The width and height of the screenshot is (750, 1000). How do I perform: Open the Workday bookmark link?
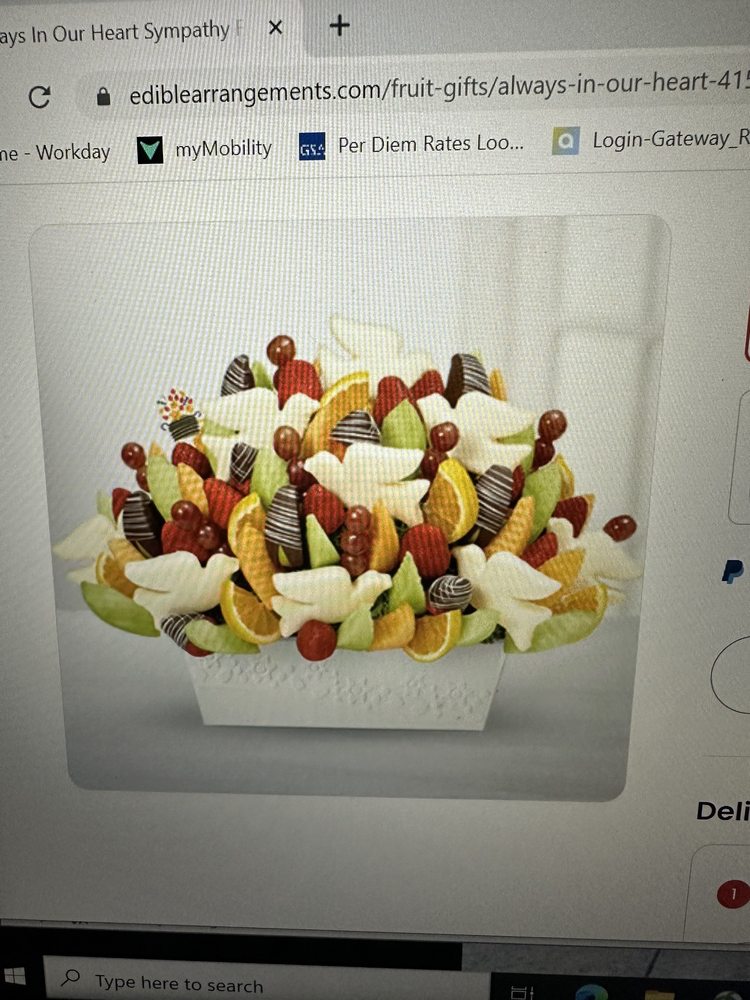click(x=60, y=152)
